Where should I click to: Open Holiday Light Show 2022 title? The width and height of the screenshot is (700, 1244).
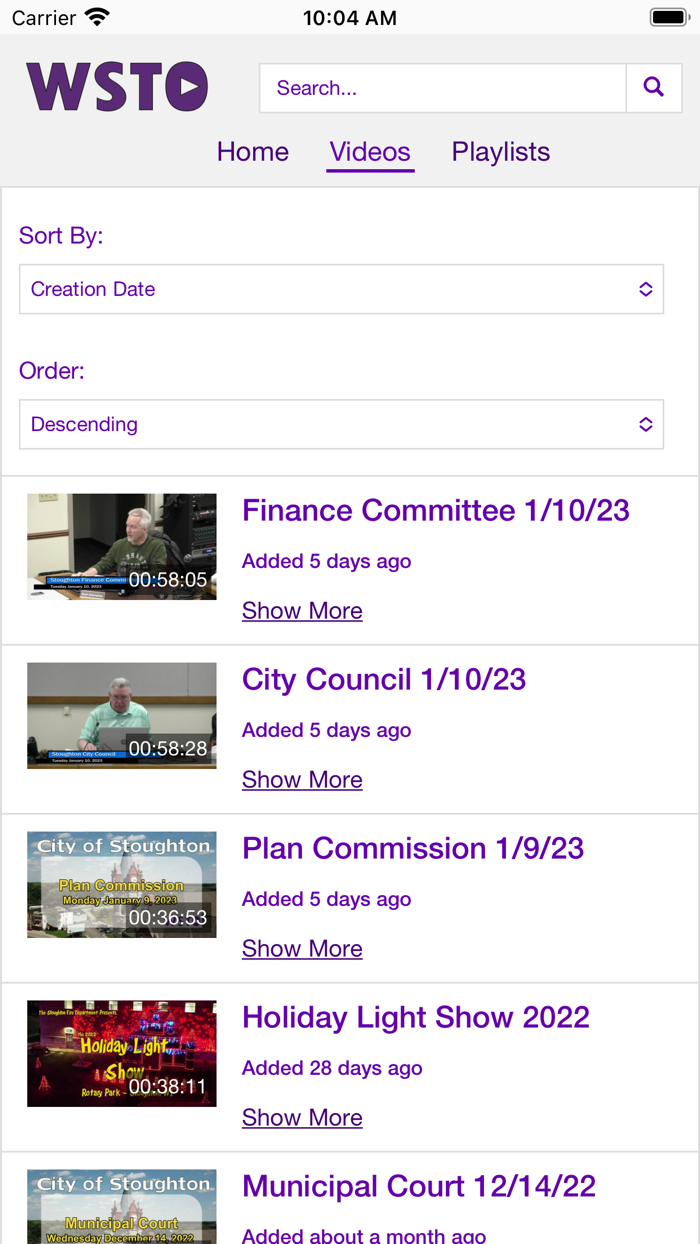[x=416, y=1017]
